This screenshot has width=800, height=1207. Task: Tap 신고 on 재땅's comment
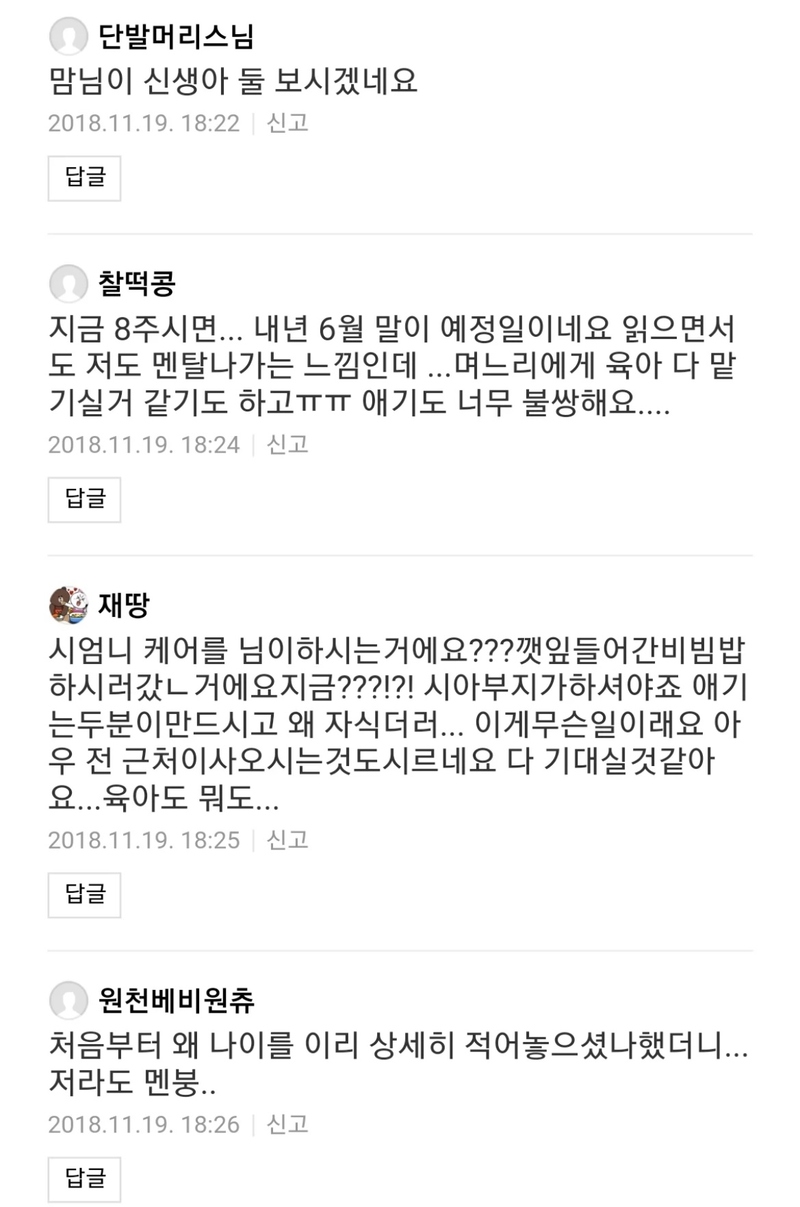coord(287,839)
